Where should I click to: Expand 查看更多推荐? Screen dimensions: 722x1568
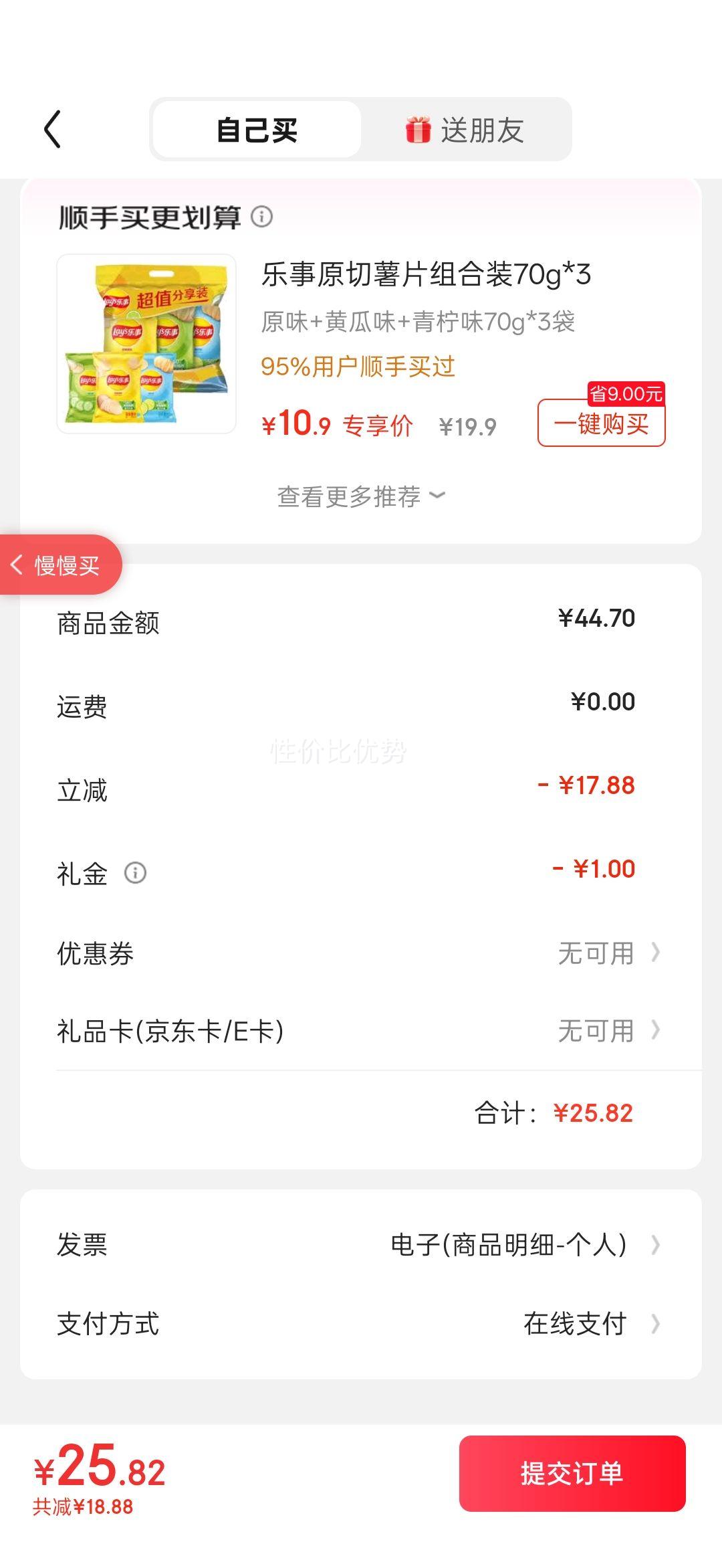coord(360,496)
